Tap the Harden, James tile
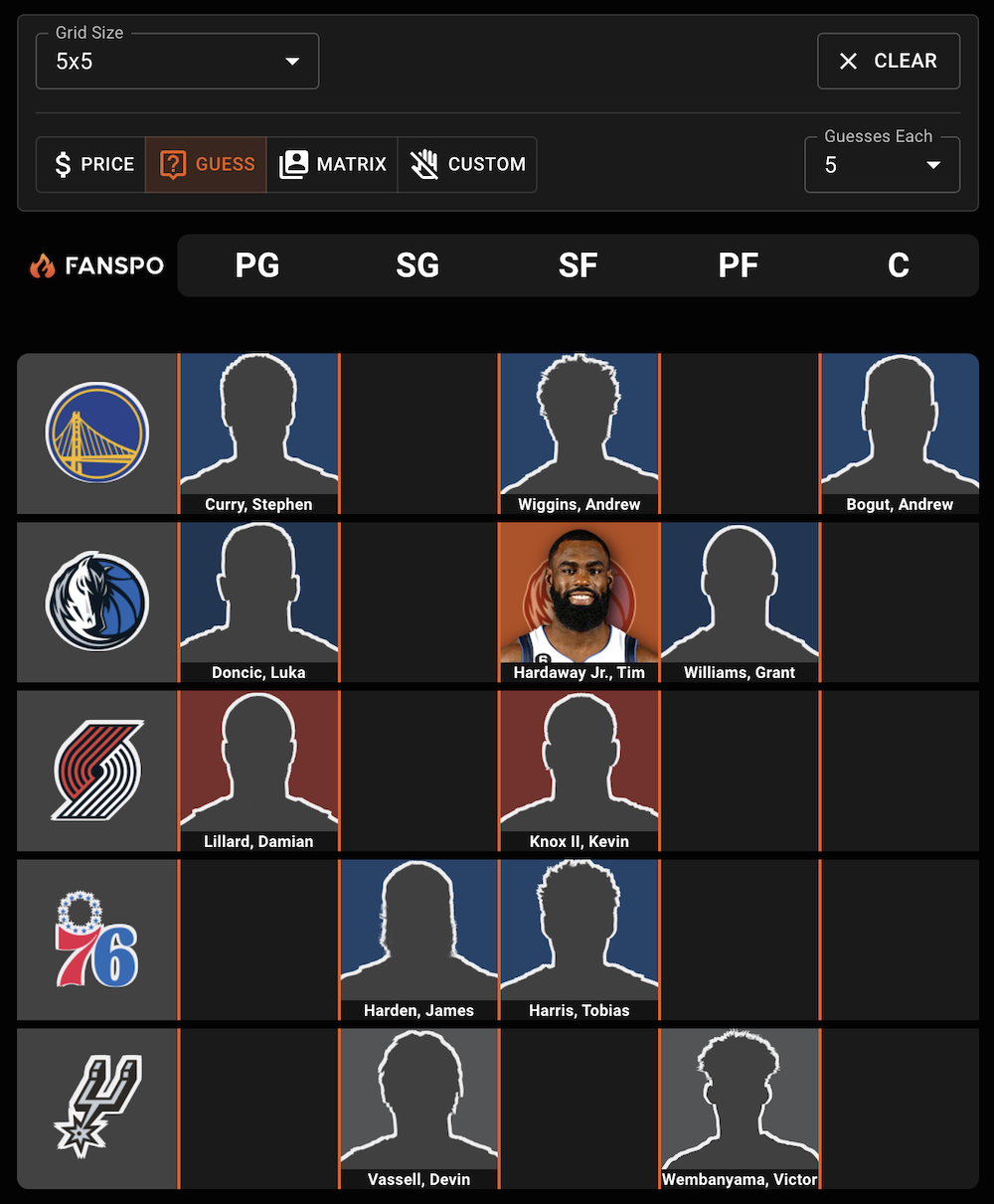994x1204 pixels. tap(418, 941)
